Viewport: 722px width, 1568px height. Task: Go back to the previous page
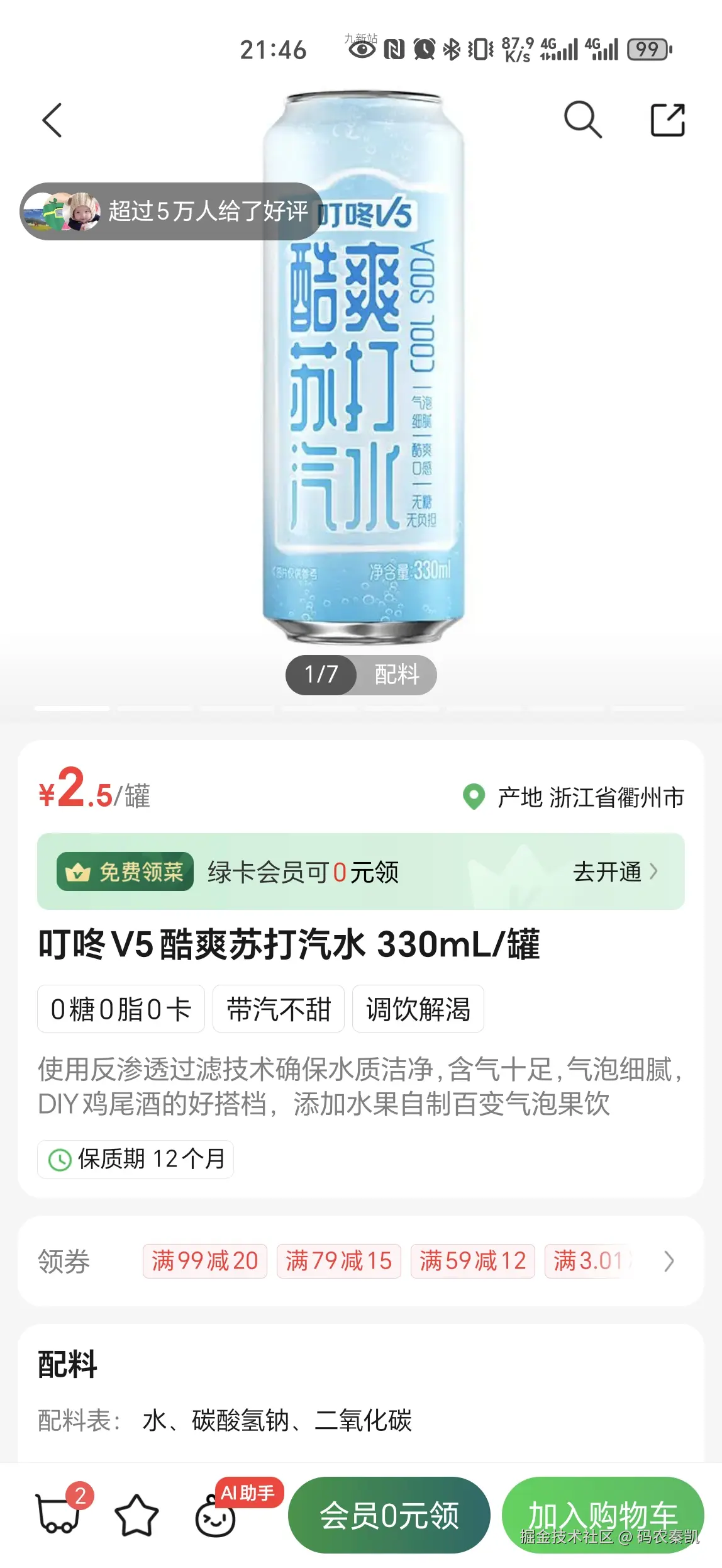point(53,120)
